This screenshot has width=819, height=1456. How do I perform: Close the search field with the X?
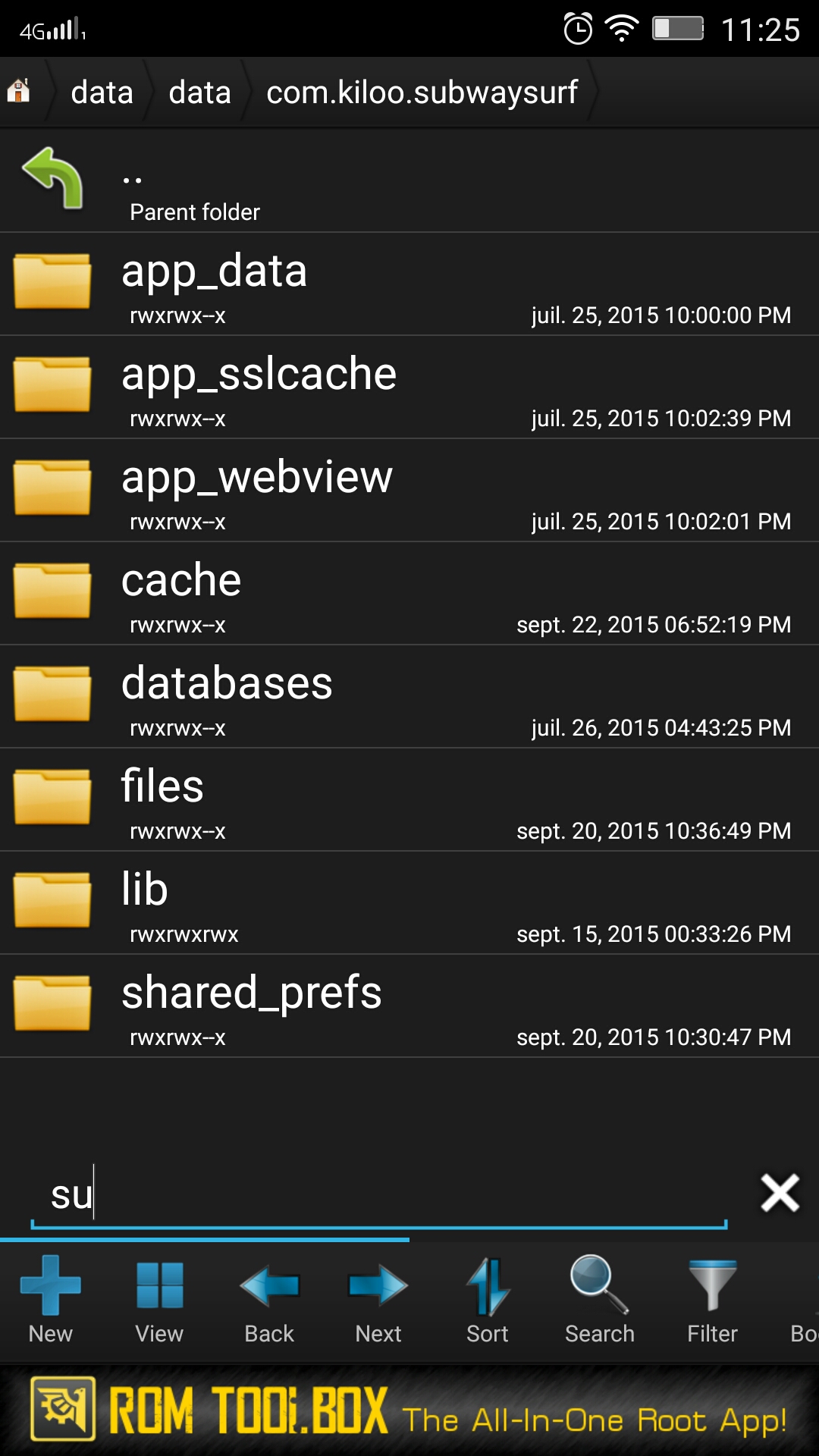click(780, 1193)
